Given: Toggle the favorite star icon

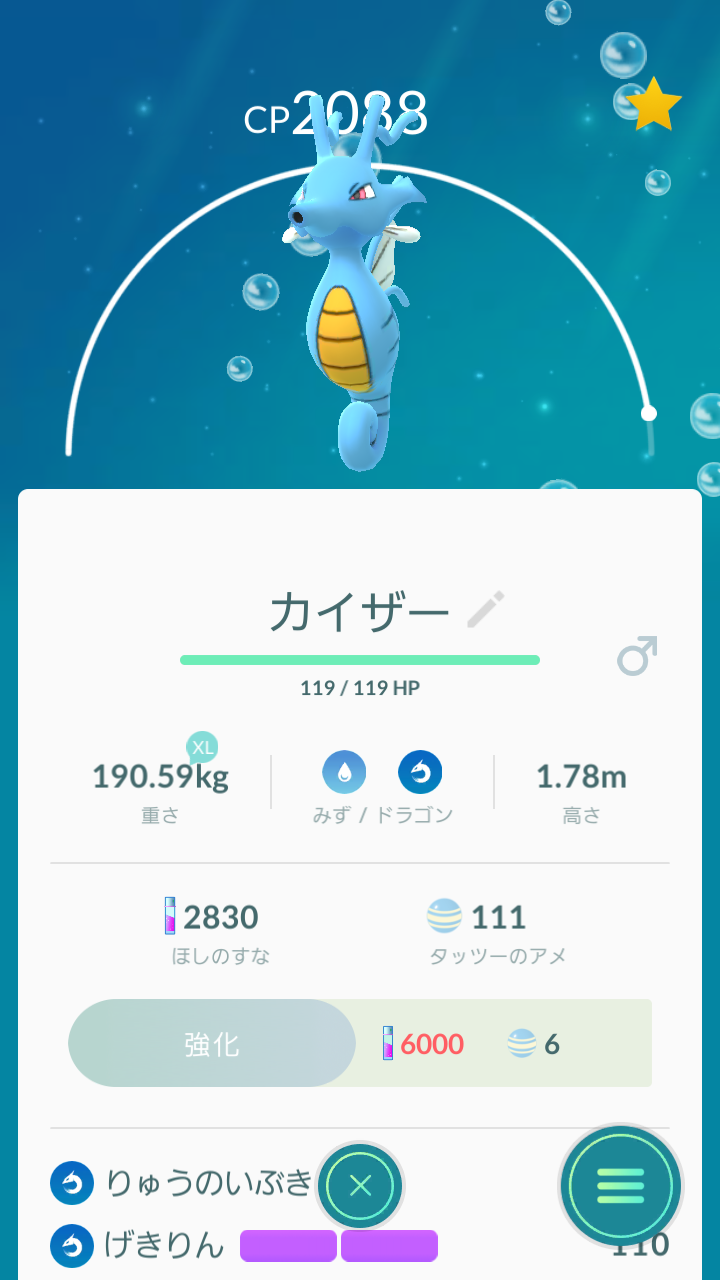Looking at the screenshot, I should point(655,105).
